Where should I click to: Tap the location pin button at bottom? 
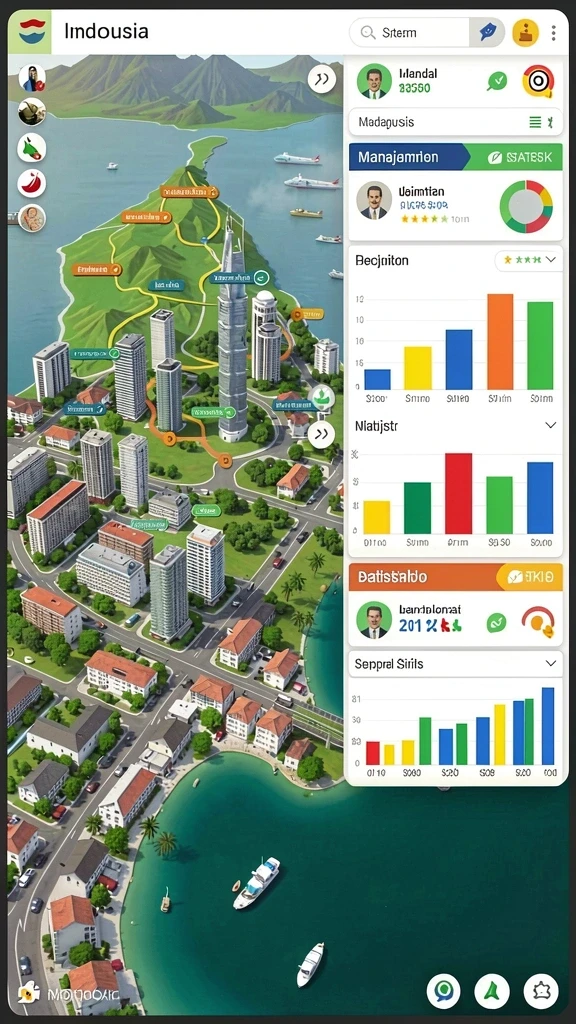tap(443, 991)
